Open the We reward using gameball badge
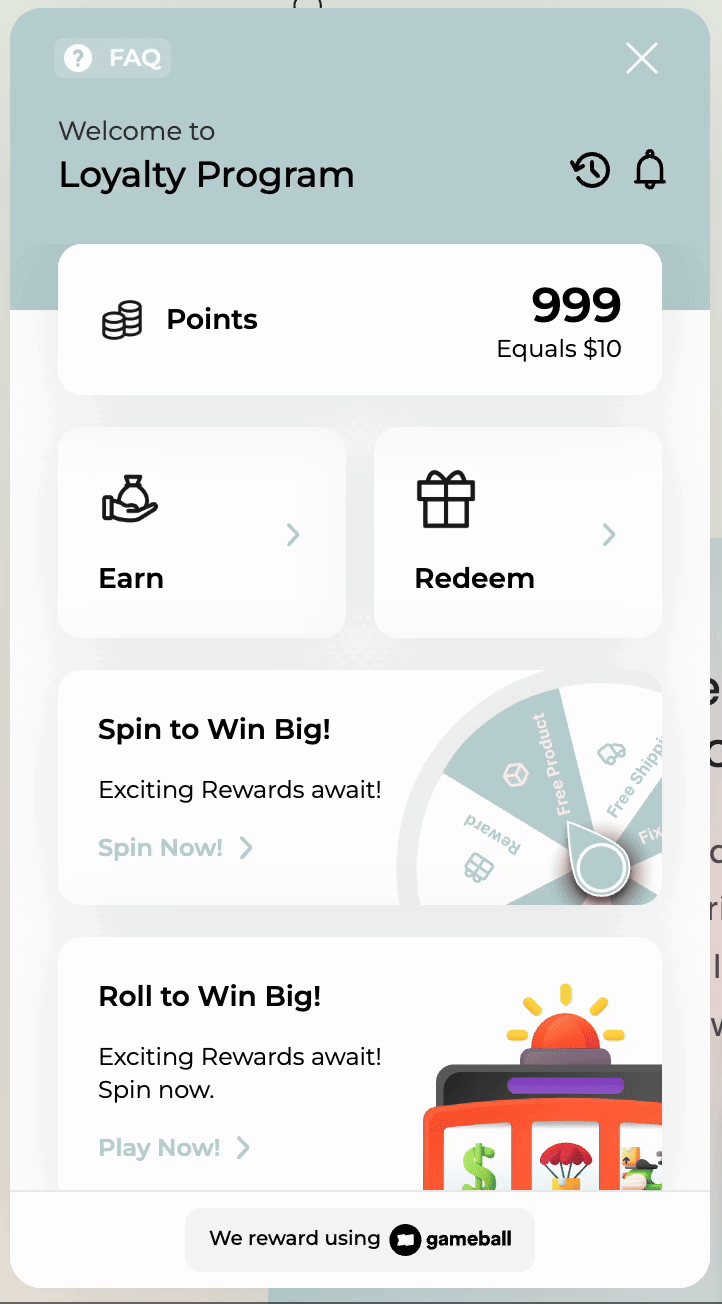 360,1239
